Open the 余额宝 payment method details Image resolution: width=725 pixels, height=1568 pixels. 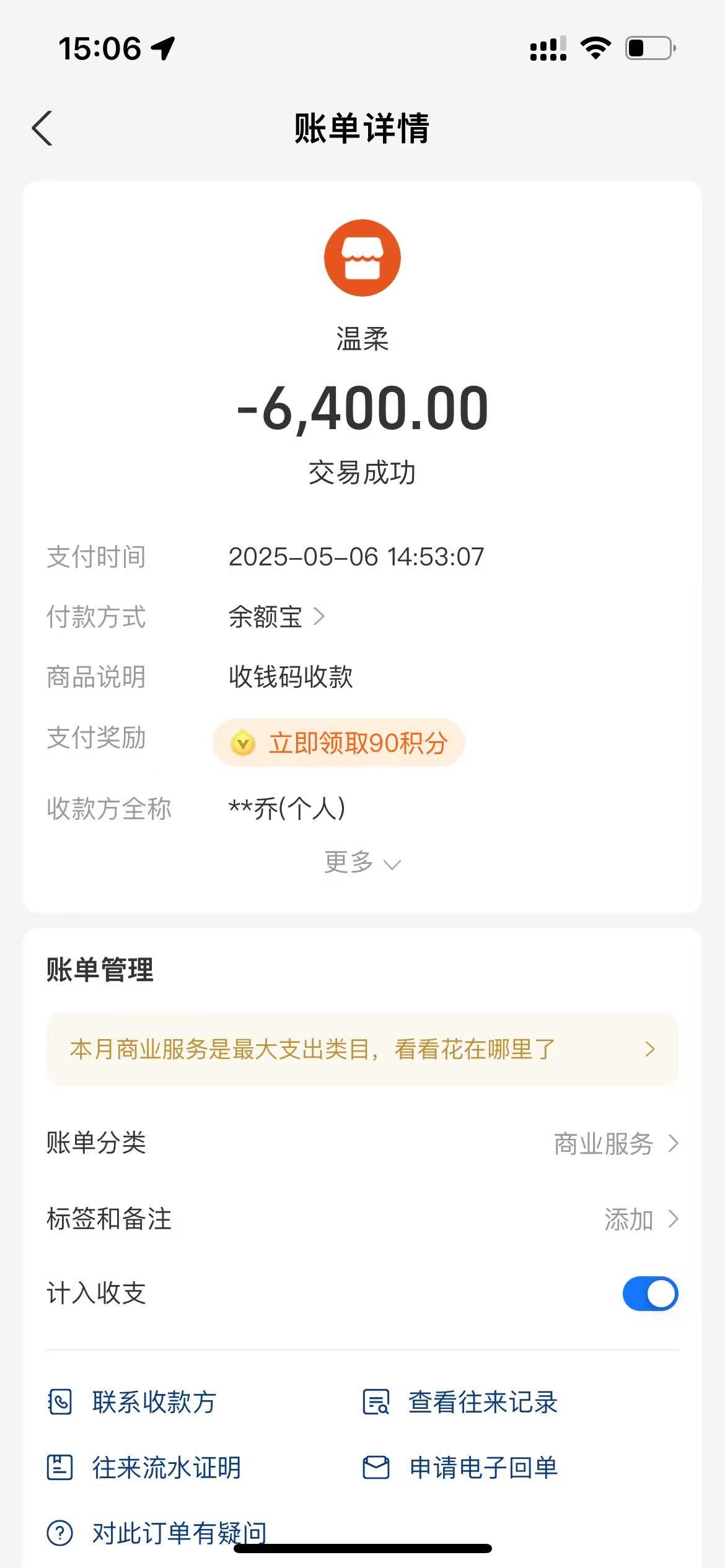(x=276, y=617)
